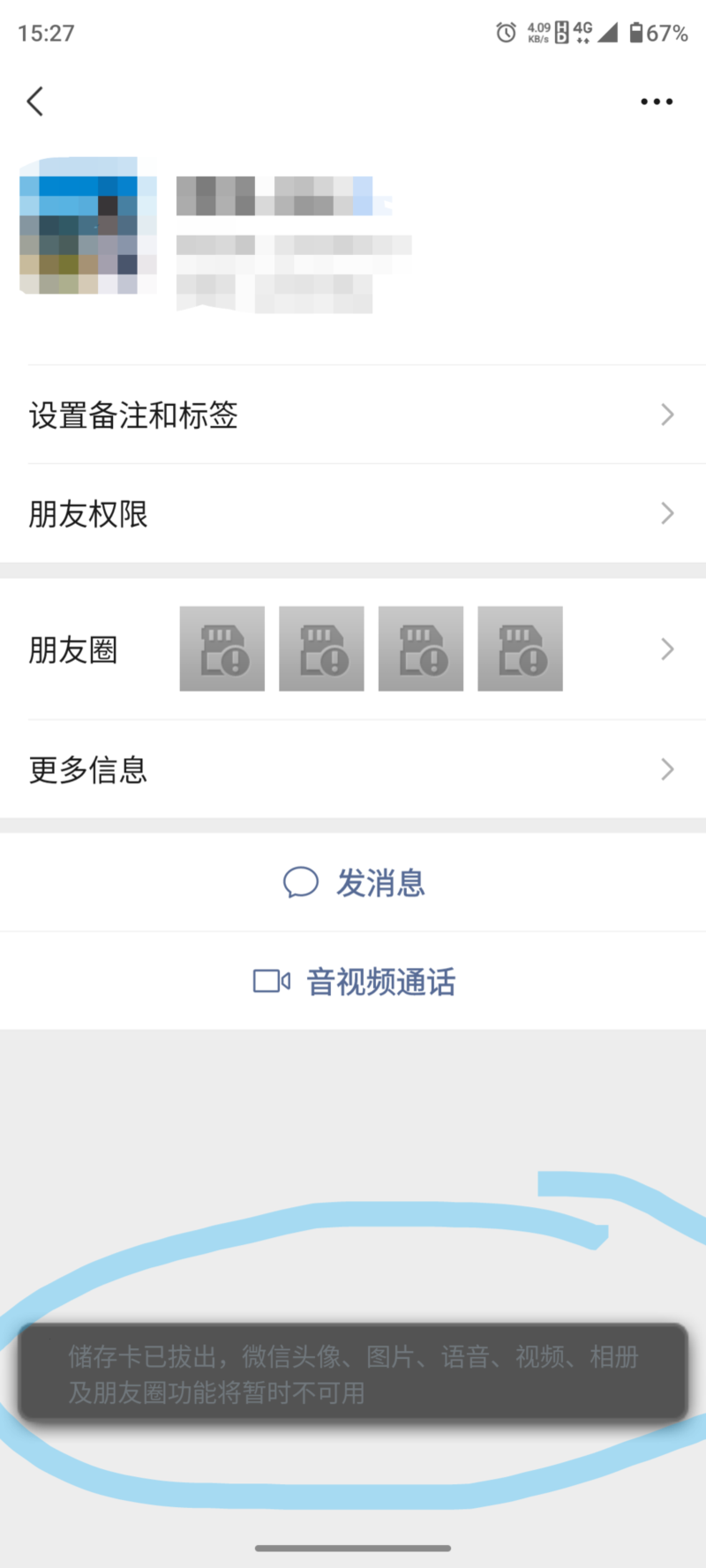Open 朋友权限 settings

(x=353, y=514)
